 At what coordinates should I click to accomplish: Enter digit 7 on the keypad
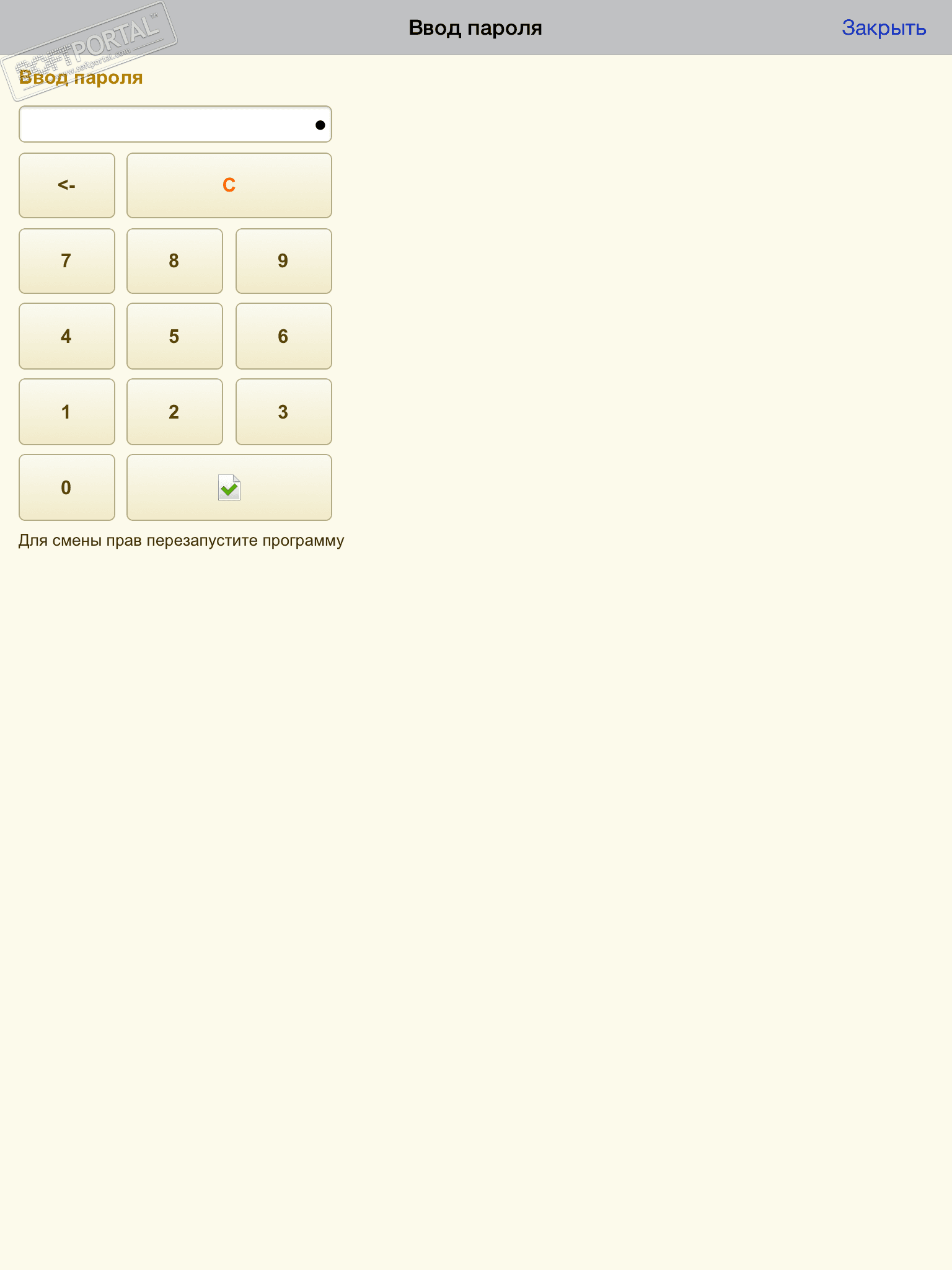coord(67,261)
